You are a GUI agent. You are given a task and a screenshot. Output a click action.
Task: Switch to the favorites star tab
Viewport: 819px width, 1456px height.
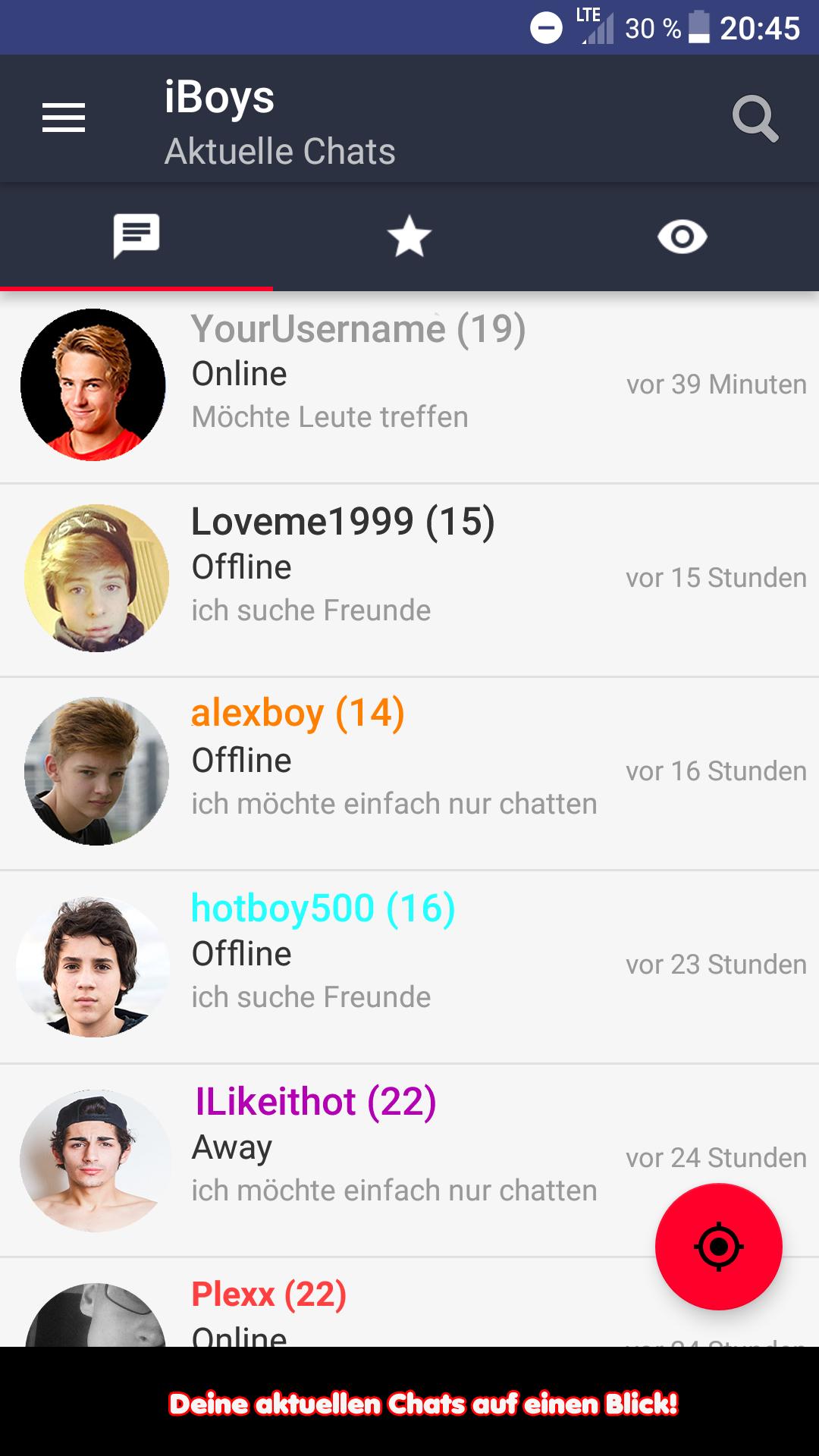409,237
